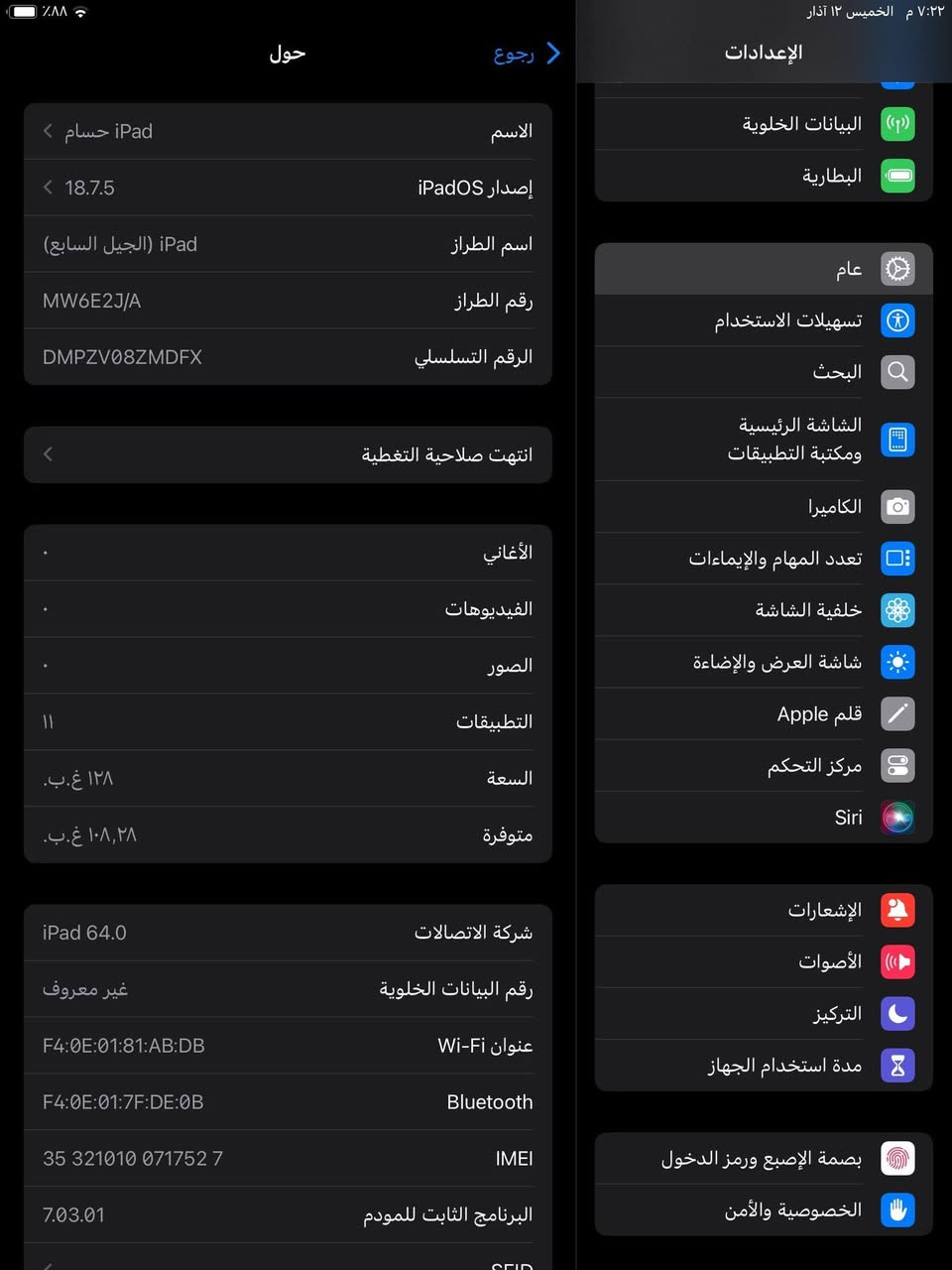Open the الاسم (device name) row
This screenshot has height=1270, width=952.
click(288, 131)
